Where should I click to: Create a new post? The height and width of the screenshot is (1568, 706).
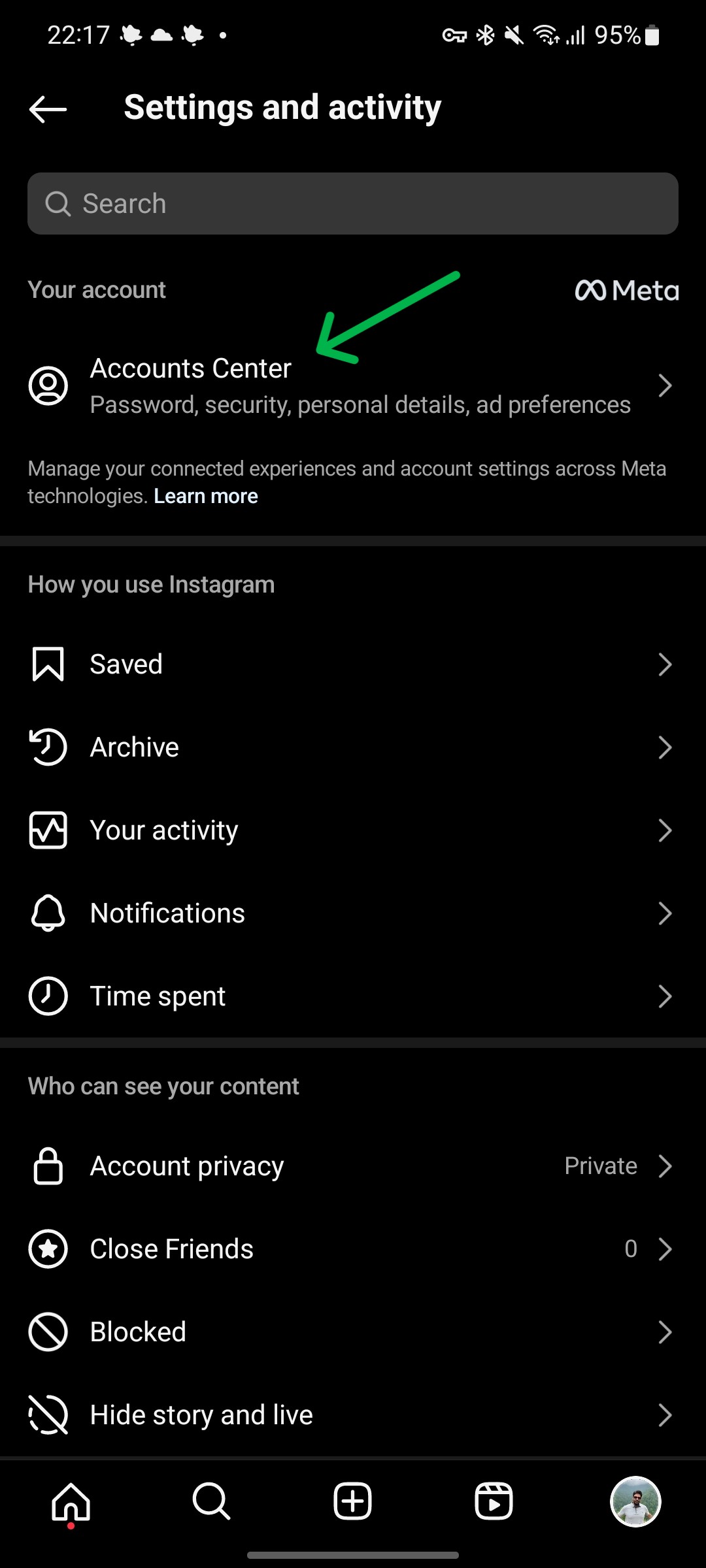click(353, 1501)
